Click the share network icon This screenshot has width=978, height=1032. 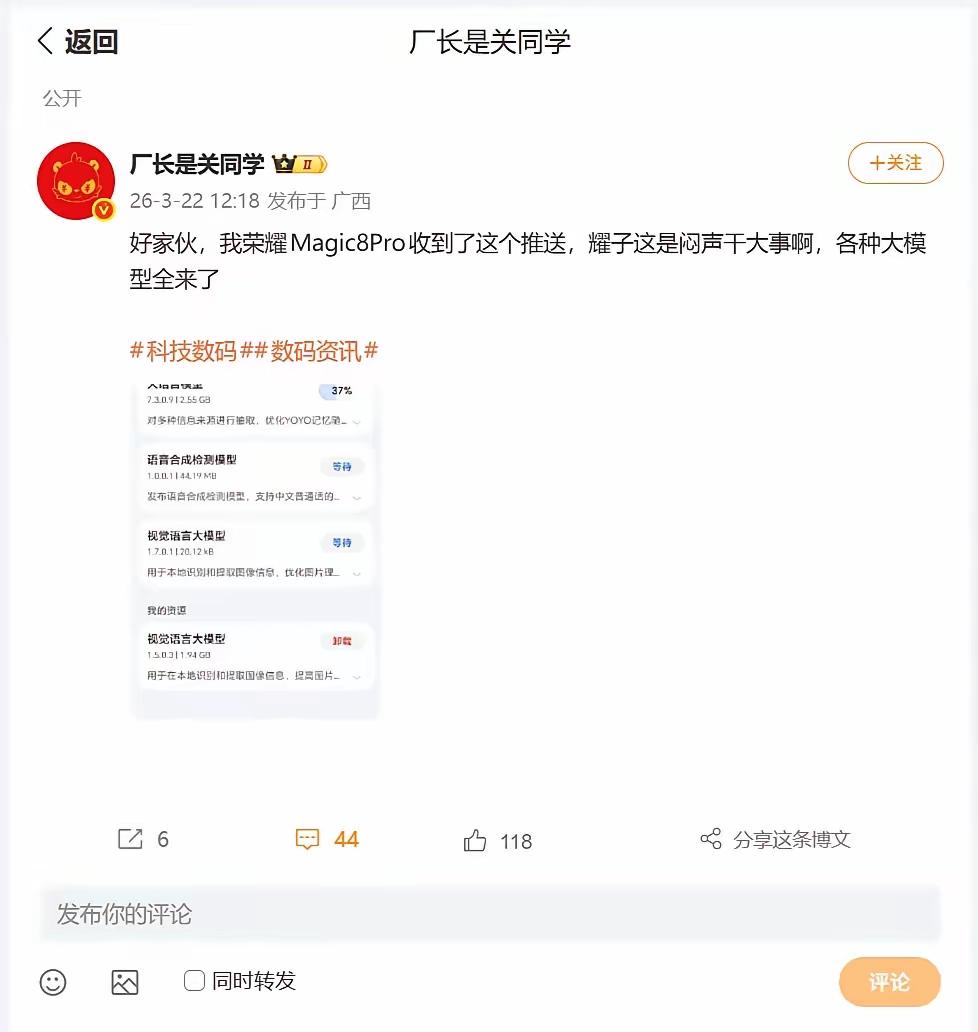(712, 839)
